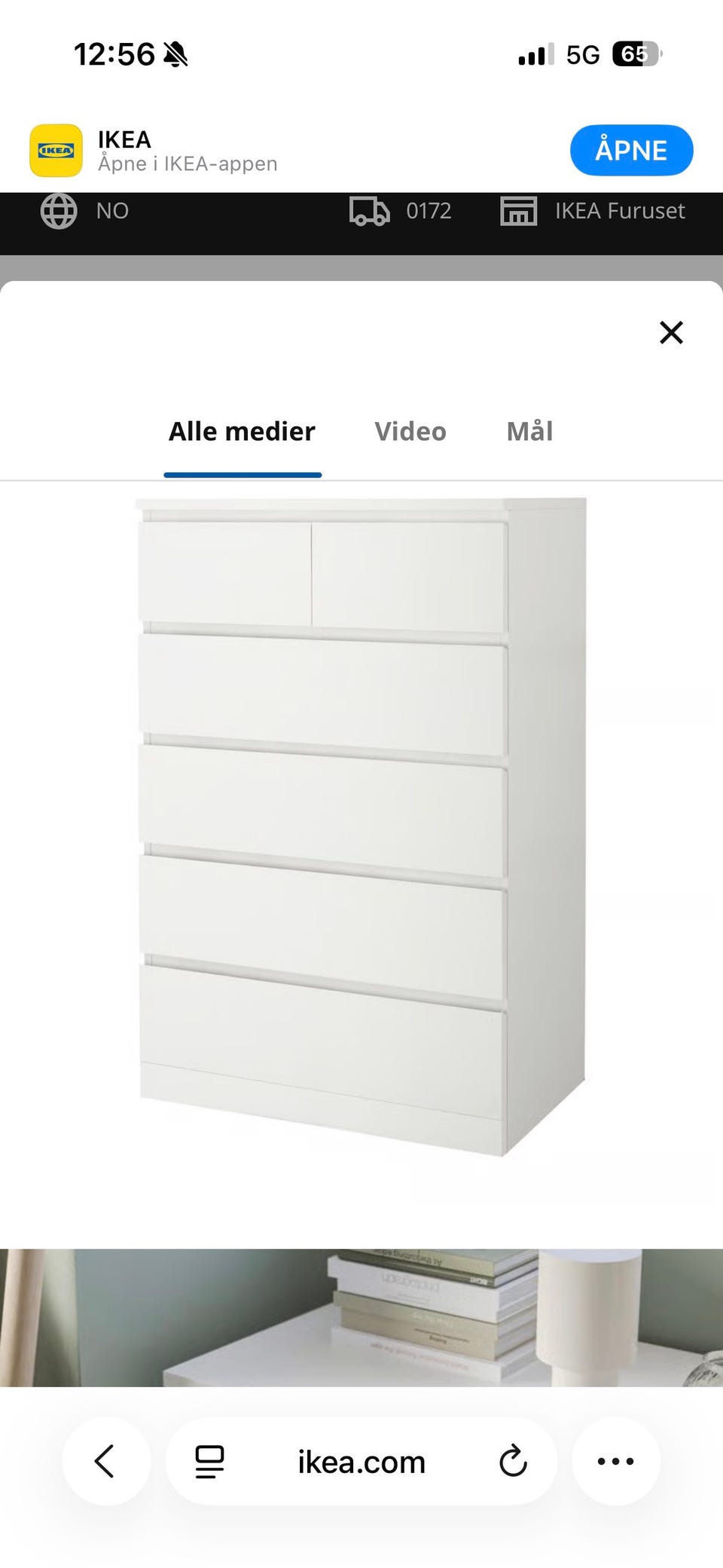Image resolution: width=723 pixels, height=1568 pixels.
Task: Tap the reader view icon in the toolbar
Action: [209, 1461]
